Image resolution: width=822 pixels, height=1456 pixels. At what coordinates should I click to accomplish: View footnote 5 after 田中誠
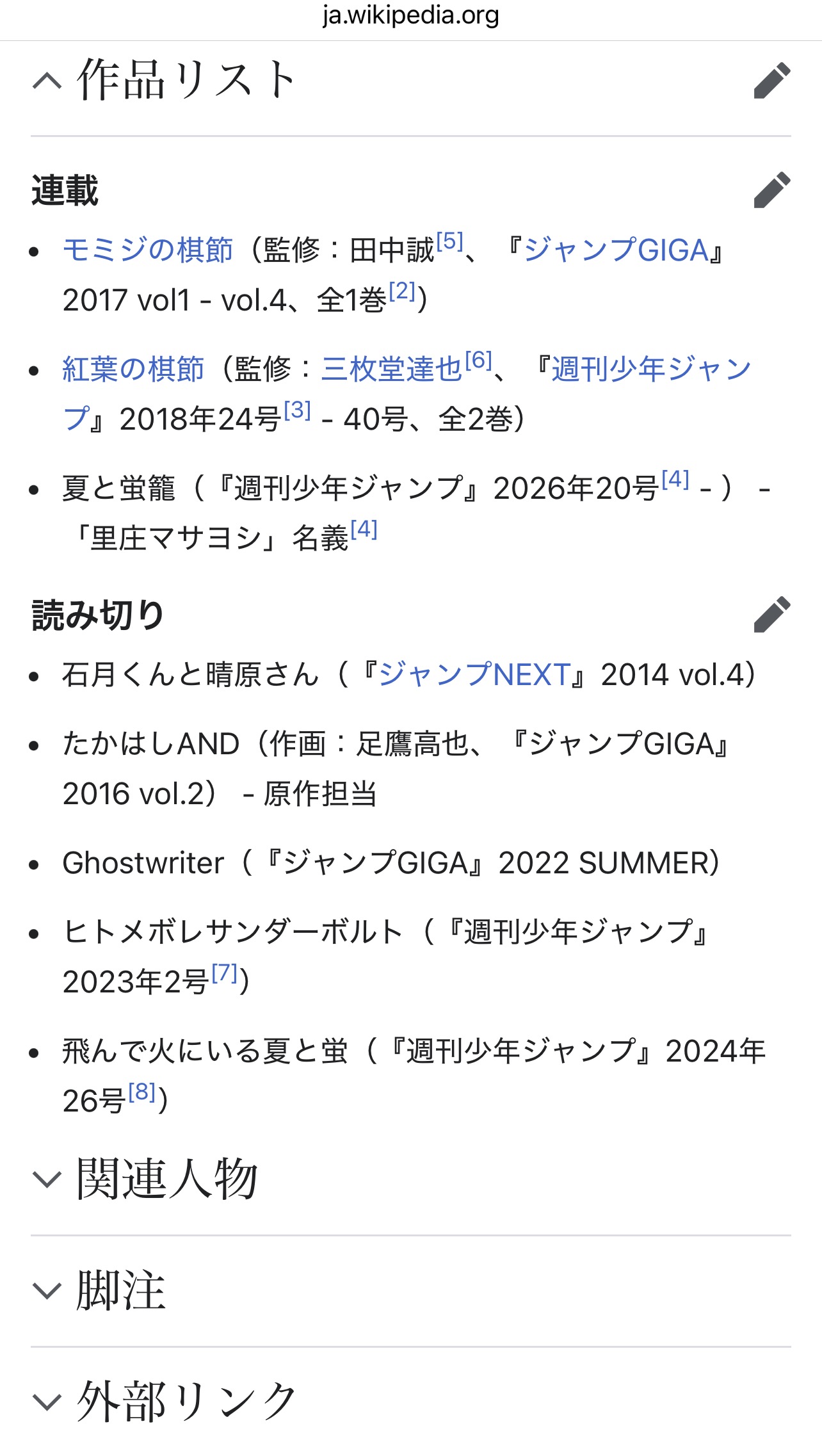click(449, 242)
